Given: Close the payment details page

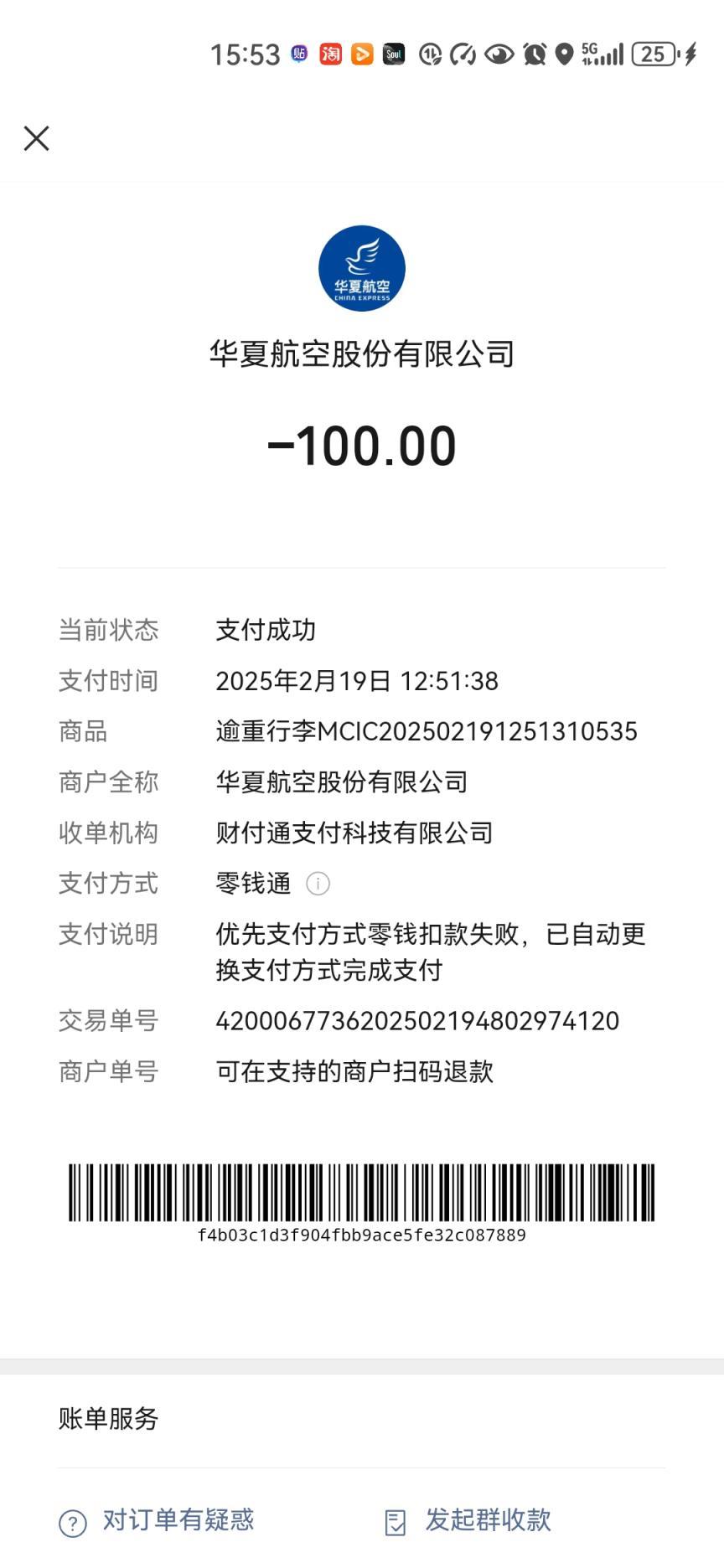Looking at the screenshot, I should coord(37,138).
